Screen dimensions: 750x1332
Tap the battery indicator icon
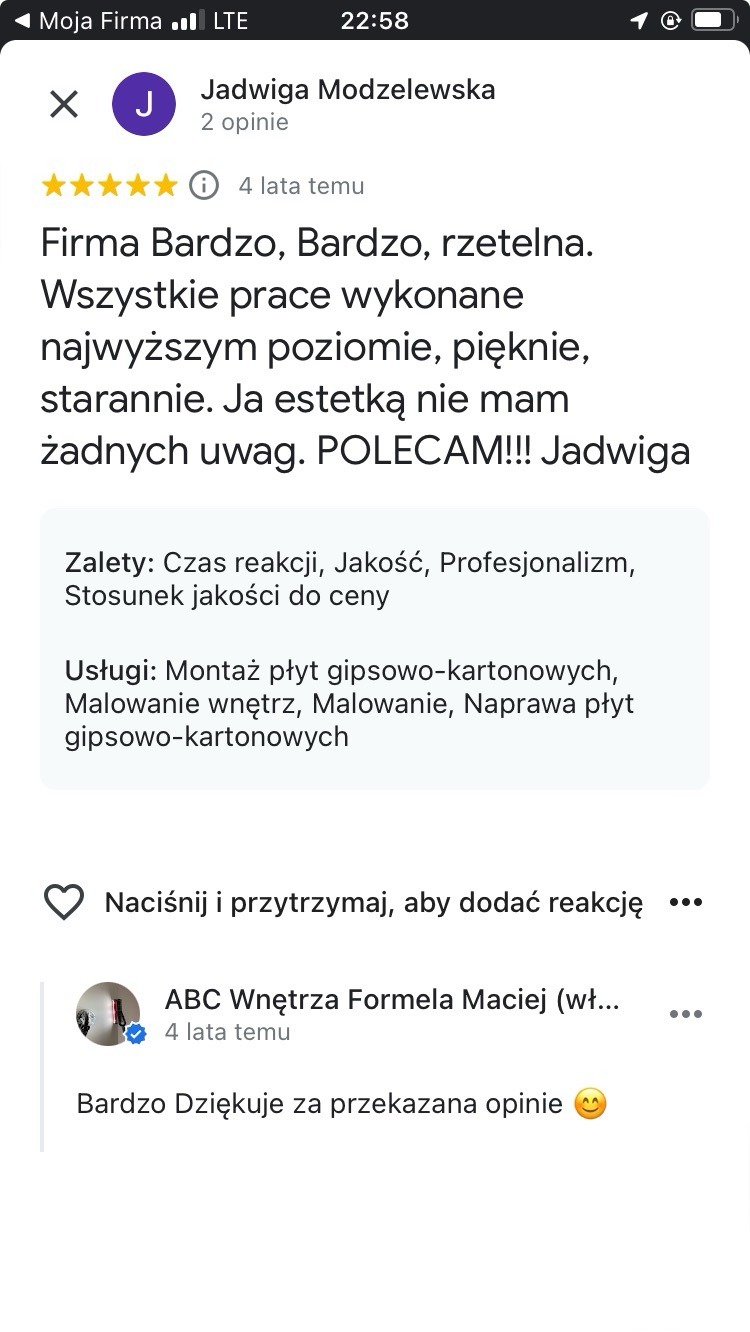712,19
